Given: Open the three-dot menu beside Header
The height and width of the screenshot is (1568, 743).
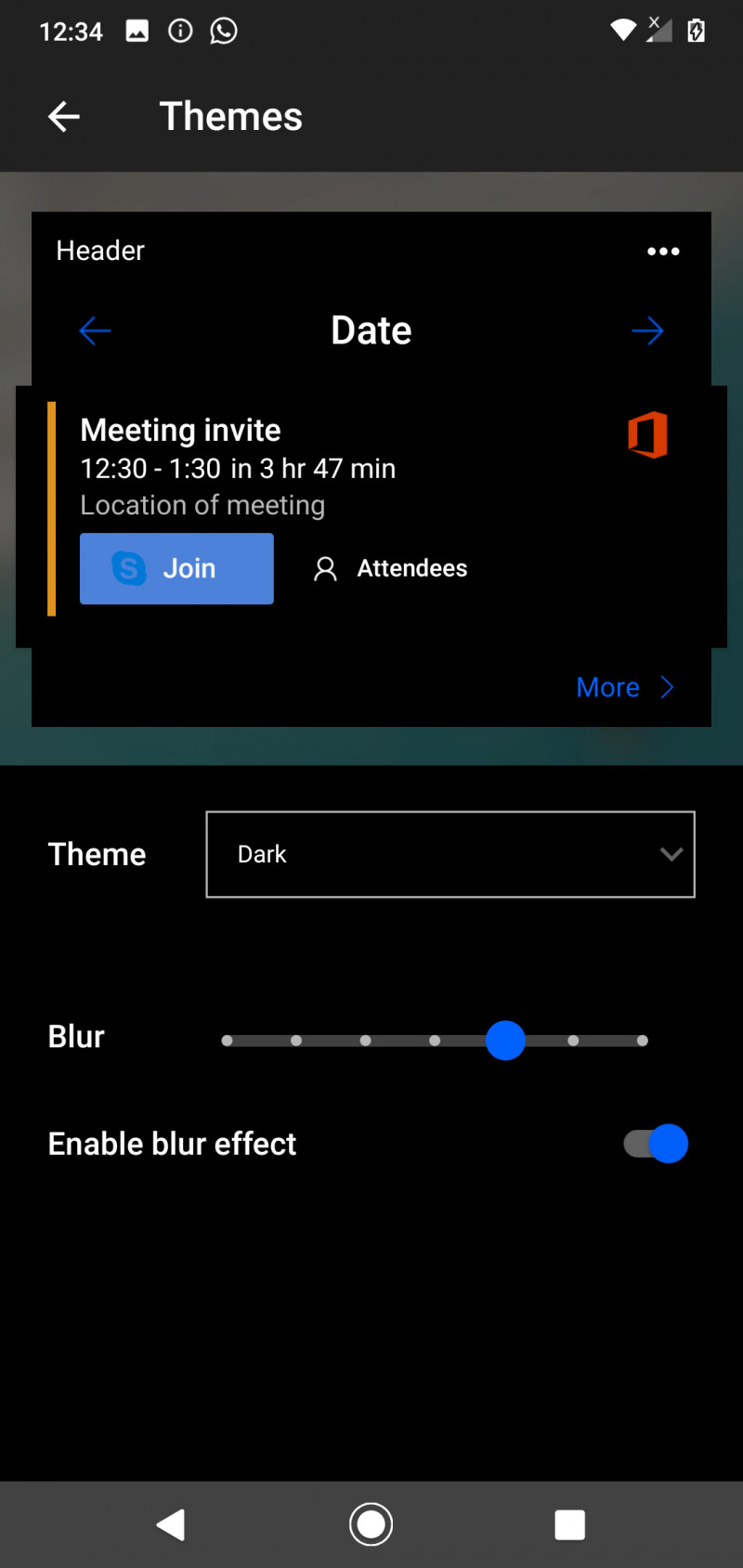Looking at the screenshot, I should (663, 251).
